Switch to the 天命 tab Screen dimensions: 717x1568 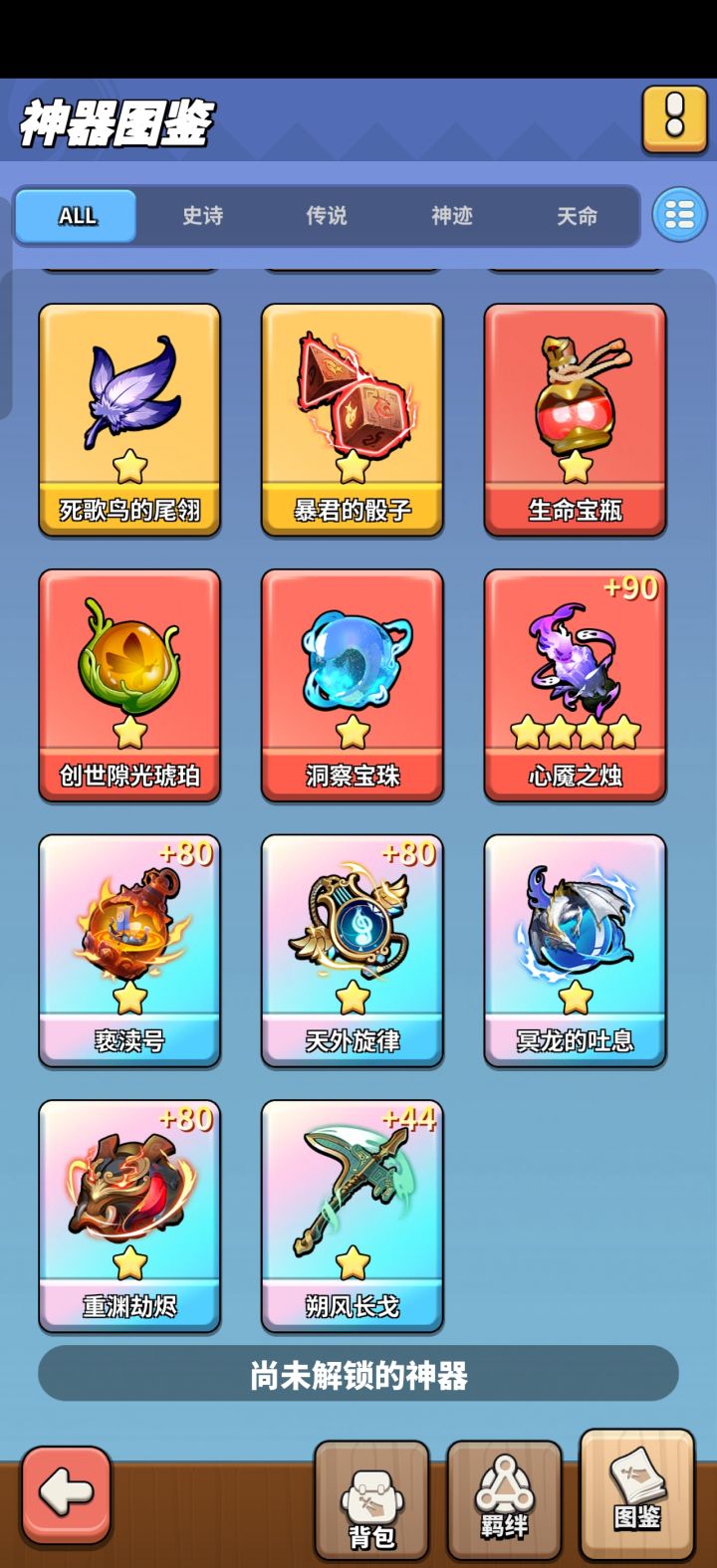click(578, 216)
